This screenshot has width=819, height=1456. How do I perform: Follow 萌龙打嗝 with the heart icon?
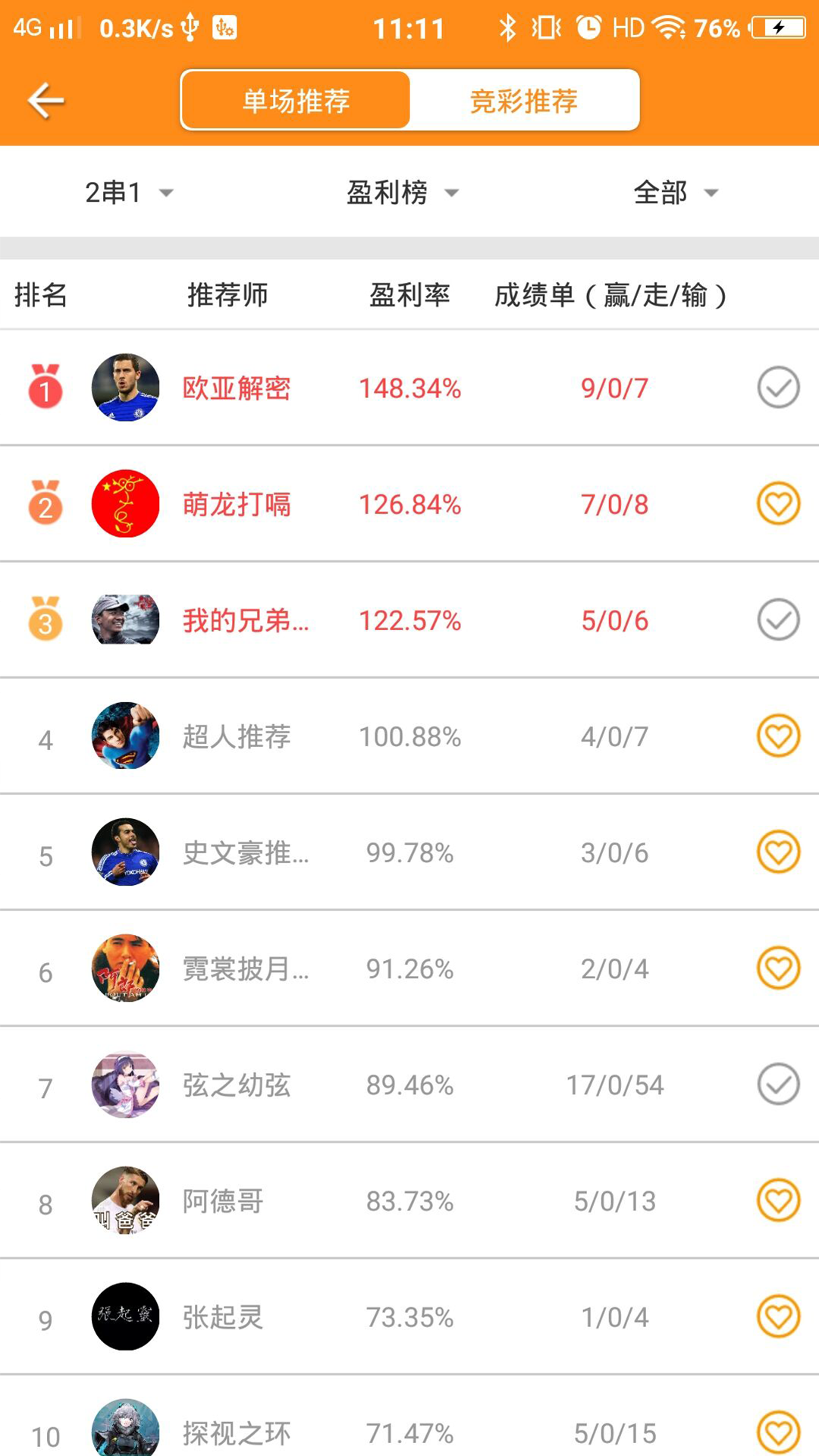778,504
